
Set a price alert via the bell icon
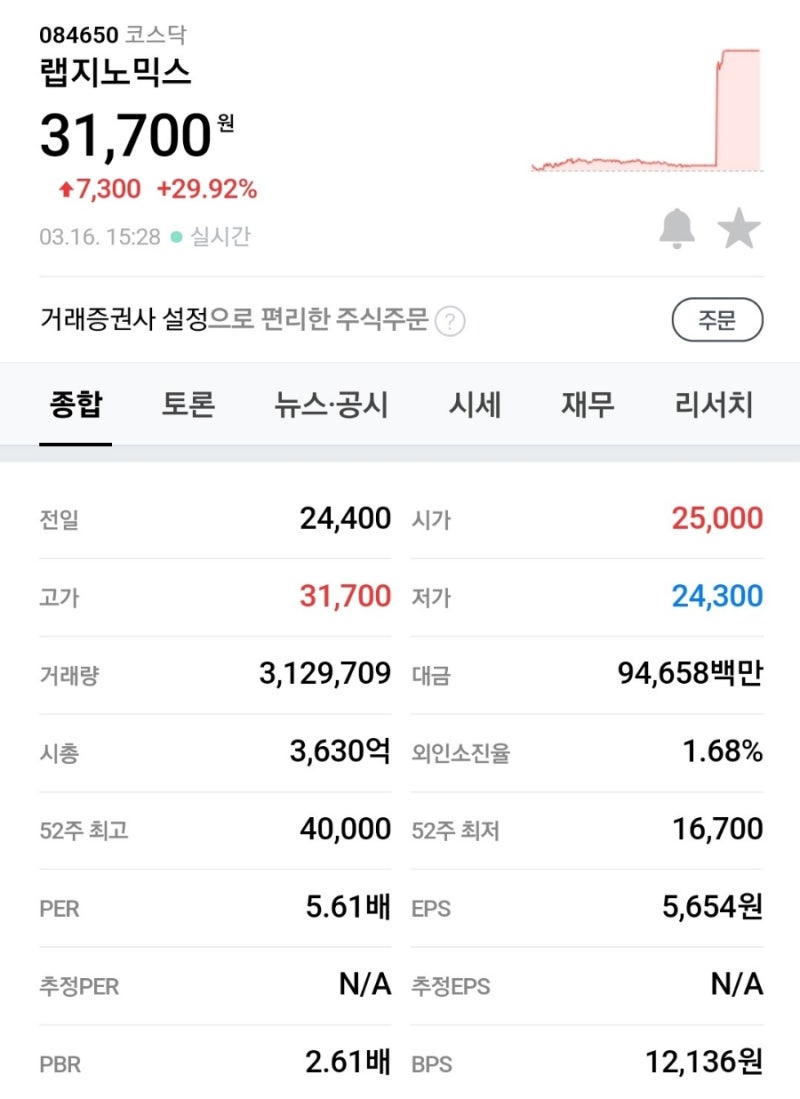coord(679,228)
